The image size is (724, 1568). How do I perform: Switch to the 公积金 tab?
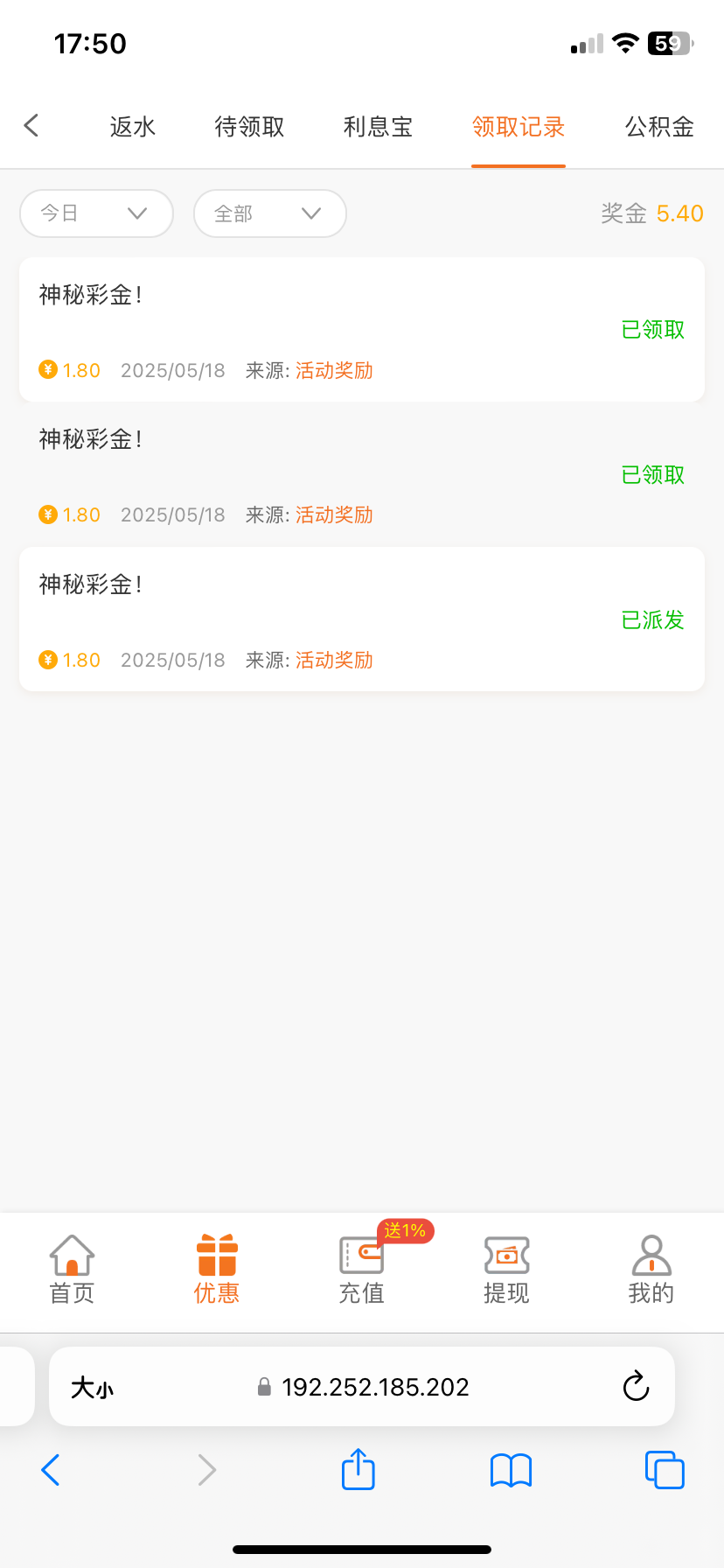point(659,127)
